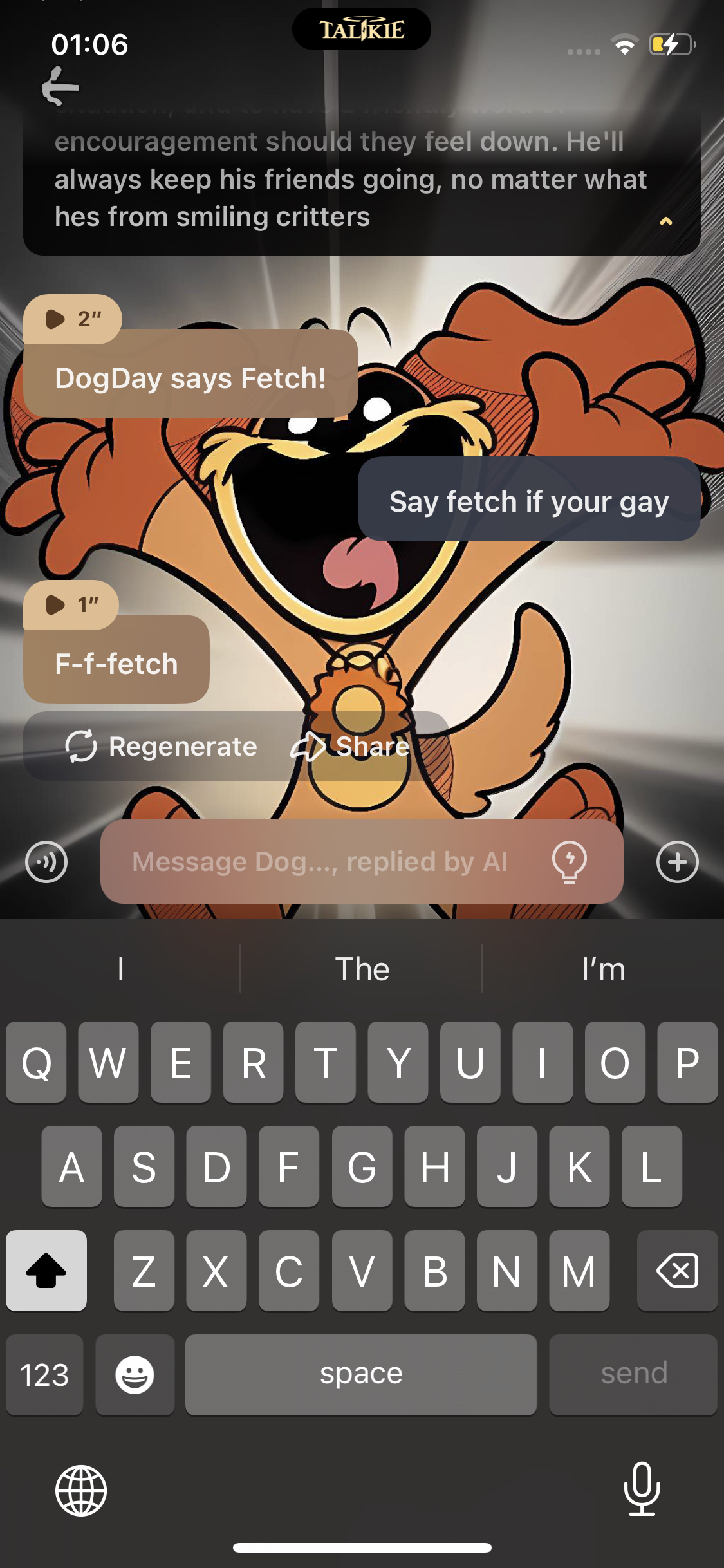Regenerate the last AI reply
Viewport: 724px width, 1568px height.
click(162, 747)
